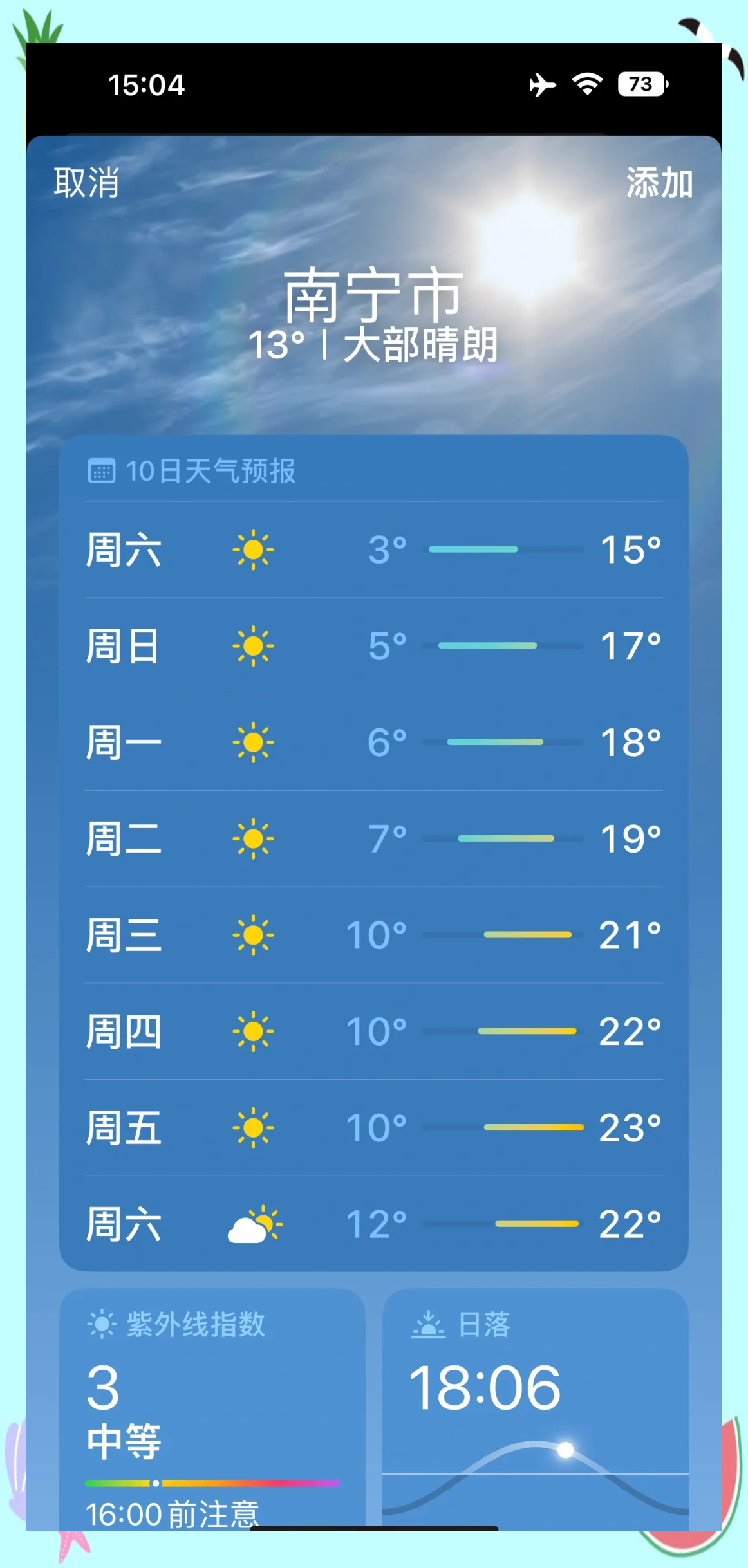Tap the Wi-Fi icon in the status bar
The height and width of the screenshot is (1568, 748).
point(586,84)
